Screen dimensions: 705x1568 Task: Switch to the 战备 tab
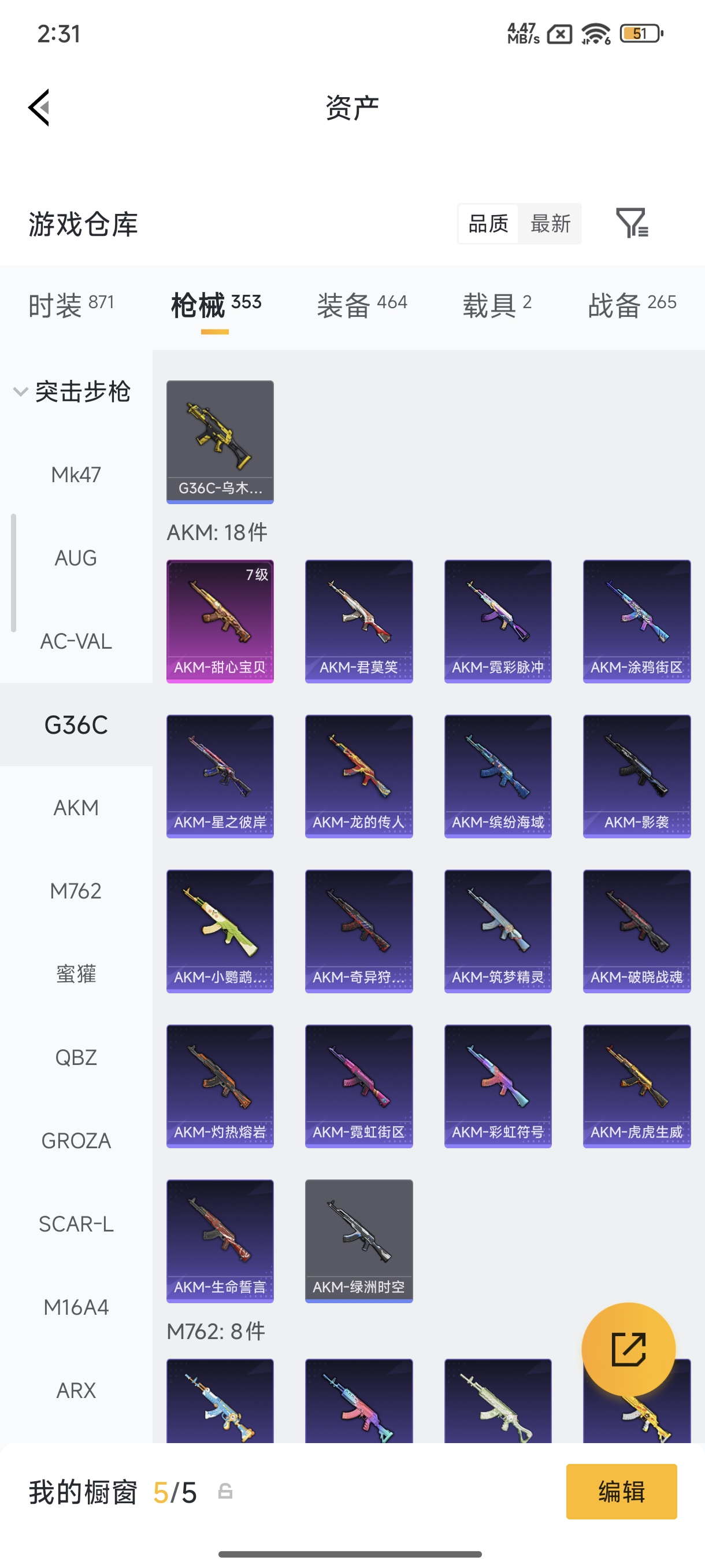coord(632,304)
